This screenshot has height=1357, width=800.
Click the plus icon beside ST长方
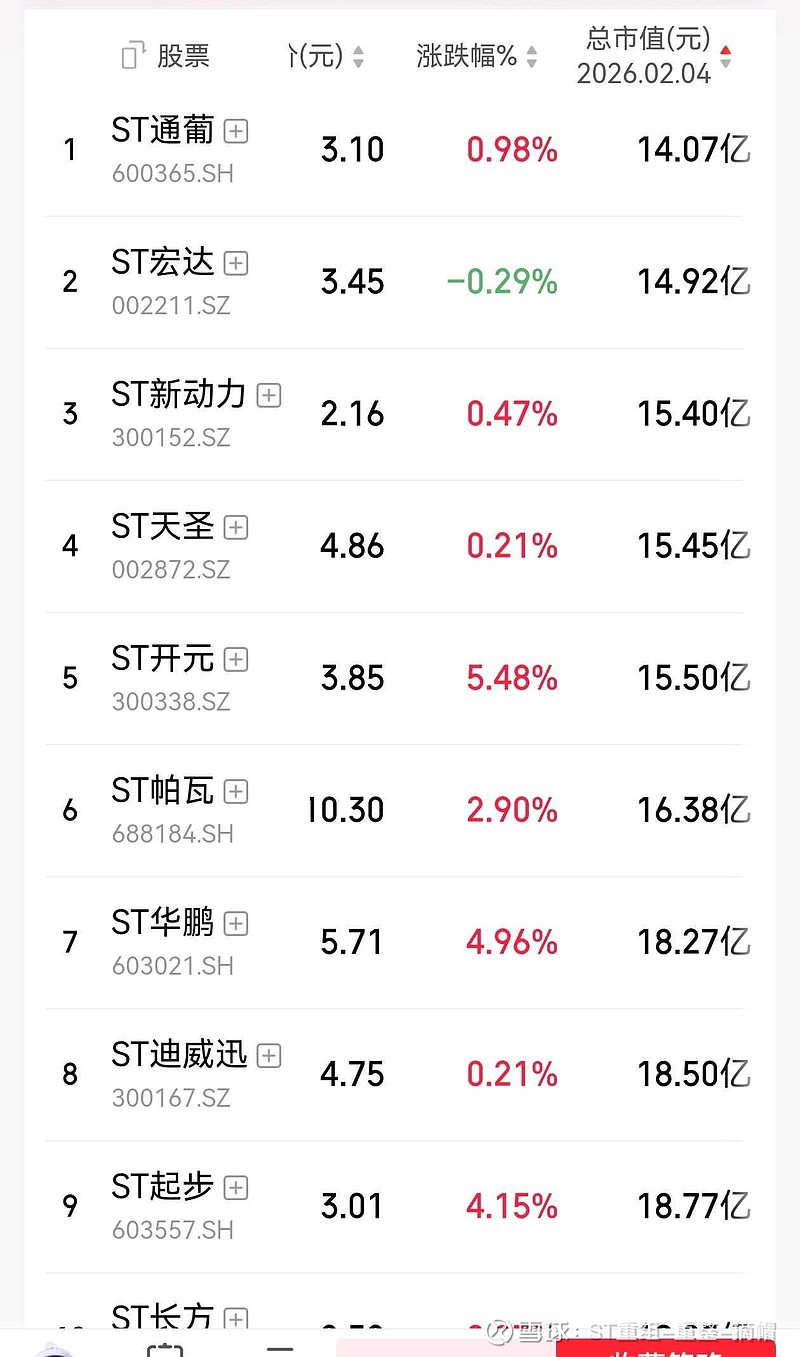[236, 1319]
